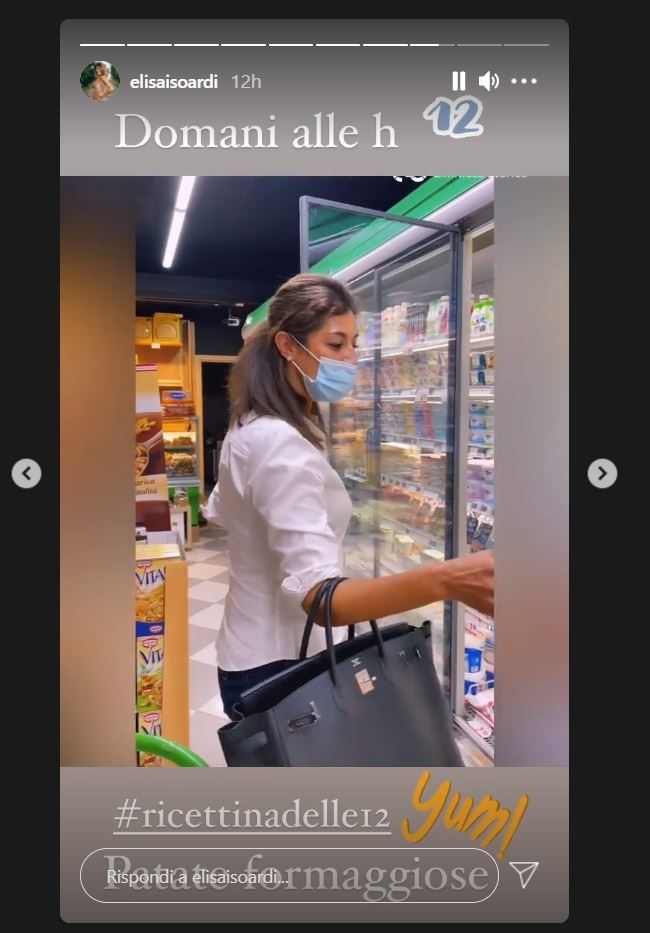Open the elisaisoardi username link
Image resolution: width=650 pixels, height=933 pixels.
point(174,82)
